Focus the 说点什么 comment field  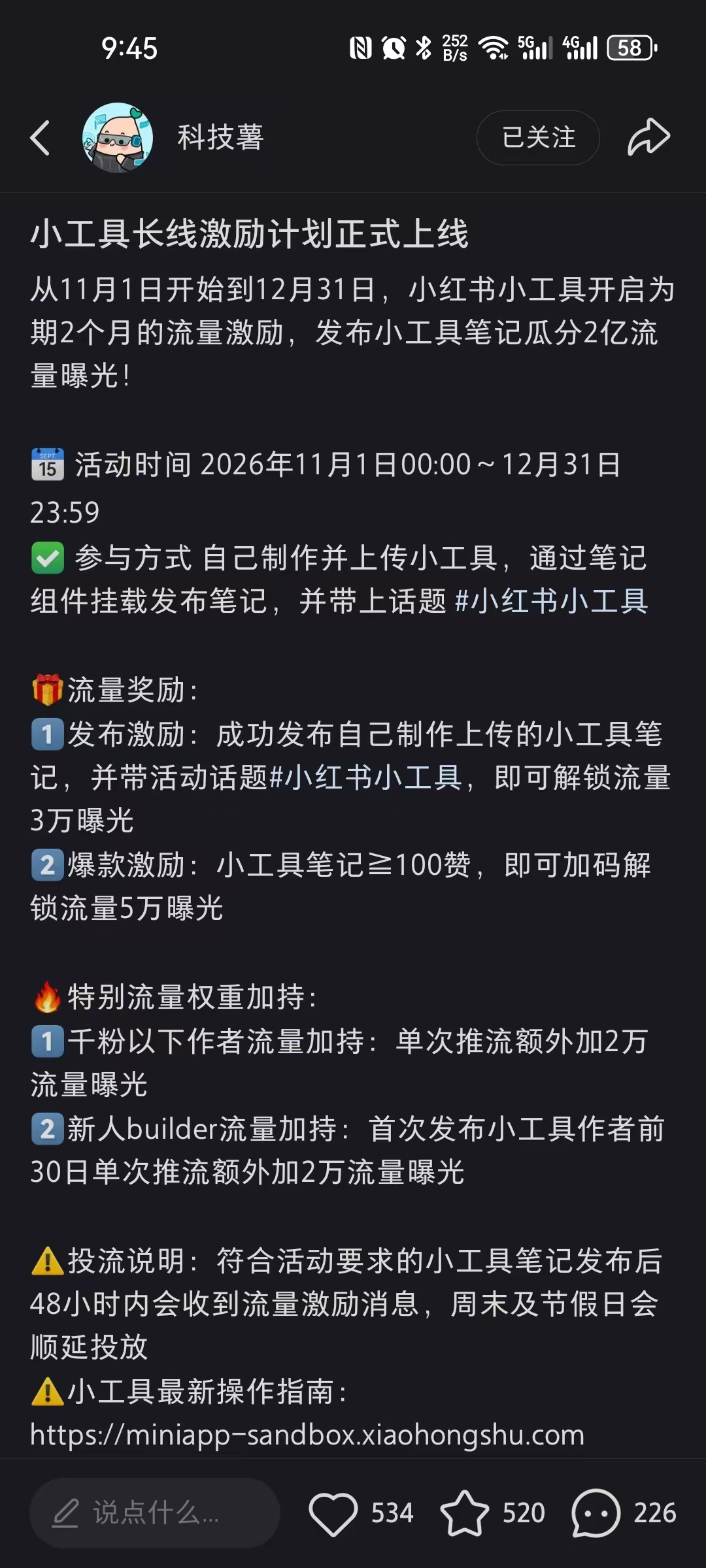click(155, 1512)
